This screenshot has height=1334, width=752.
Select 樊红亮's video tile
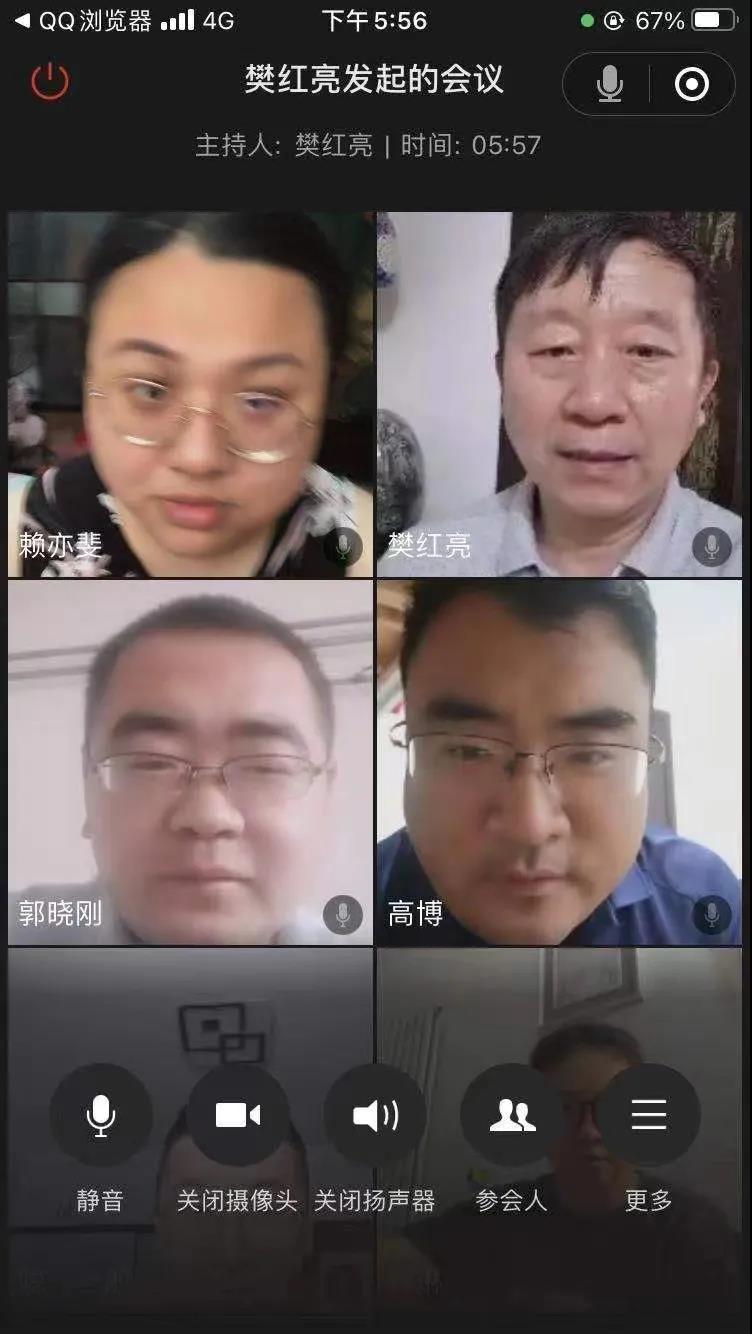click(x=559, y=395)
